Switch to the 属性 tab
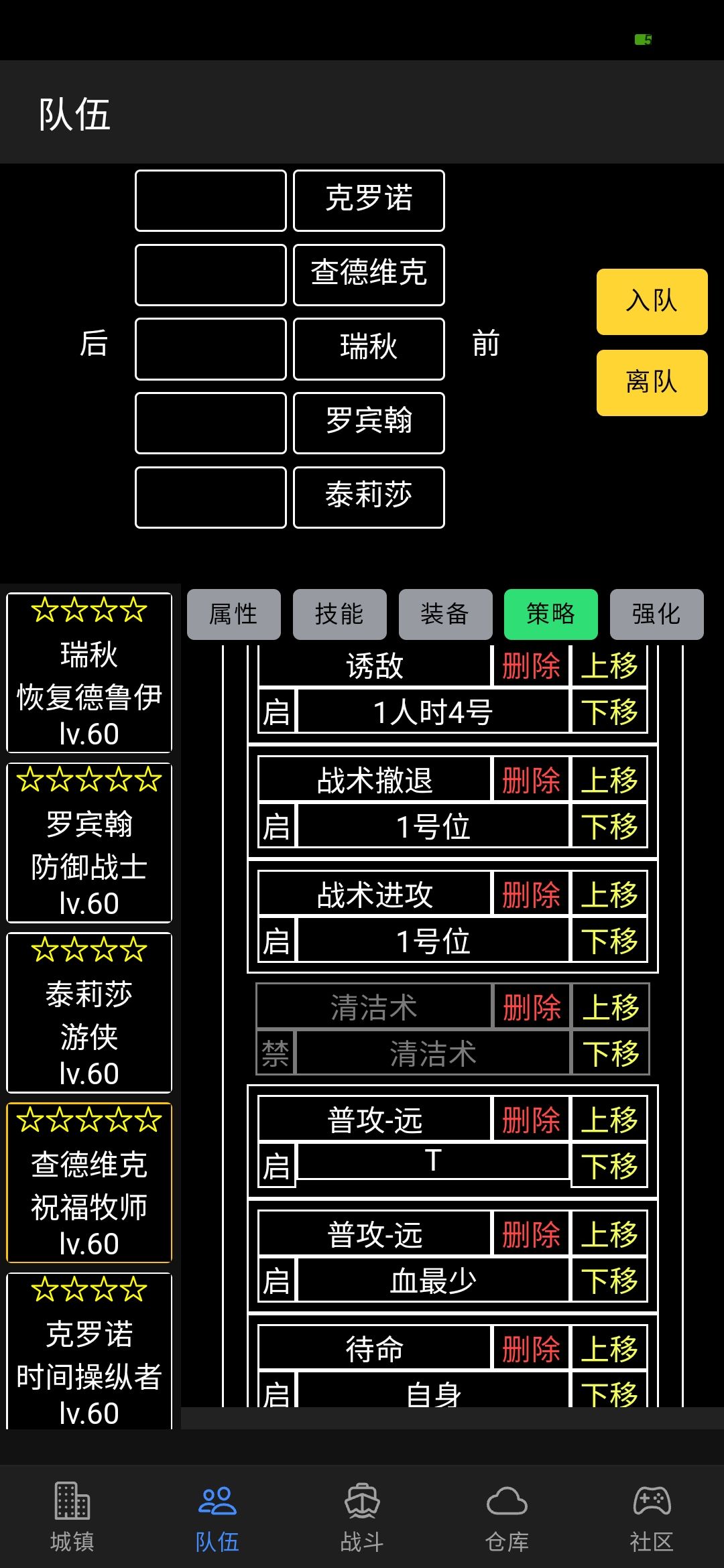724x1568 pixels. (233, 614)
